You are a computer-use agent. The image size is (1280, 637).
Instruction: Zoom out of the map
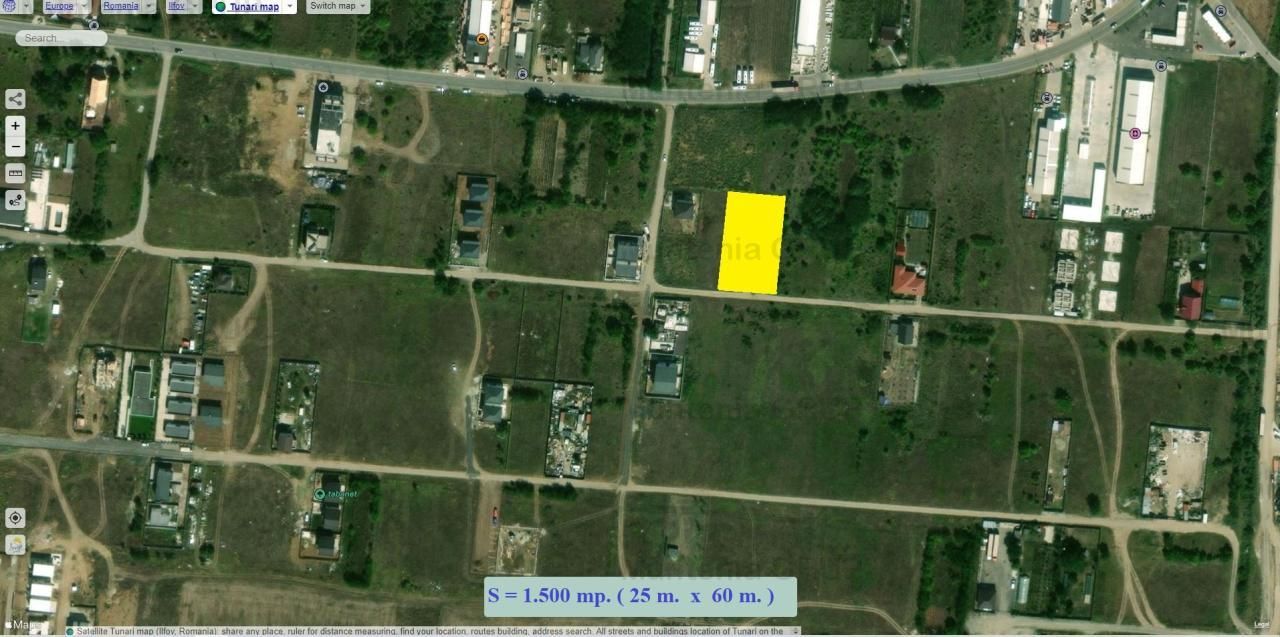pos(15,148)
